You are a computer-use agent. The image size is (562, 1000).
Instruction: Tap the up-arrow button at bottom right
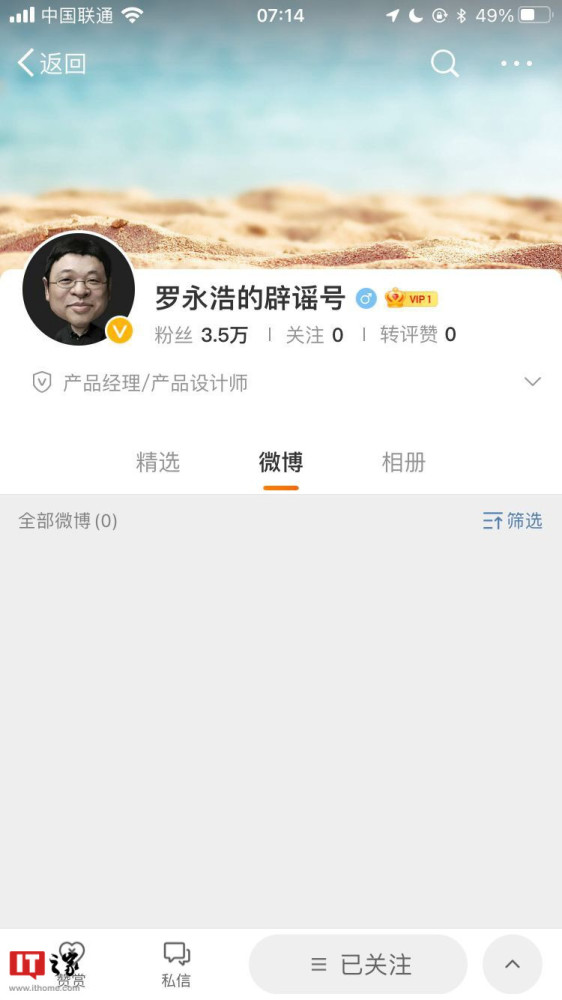512,964
